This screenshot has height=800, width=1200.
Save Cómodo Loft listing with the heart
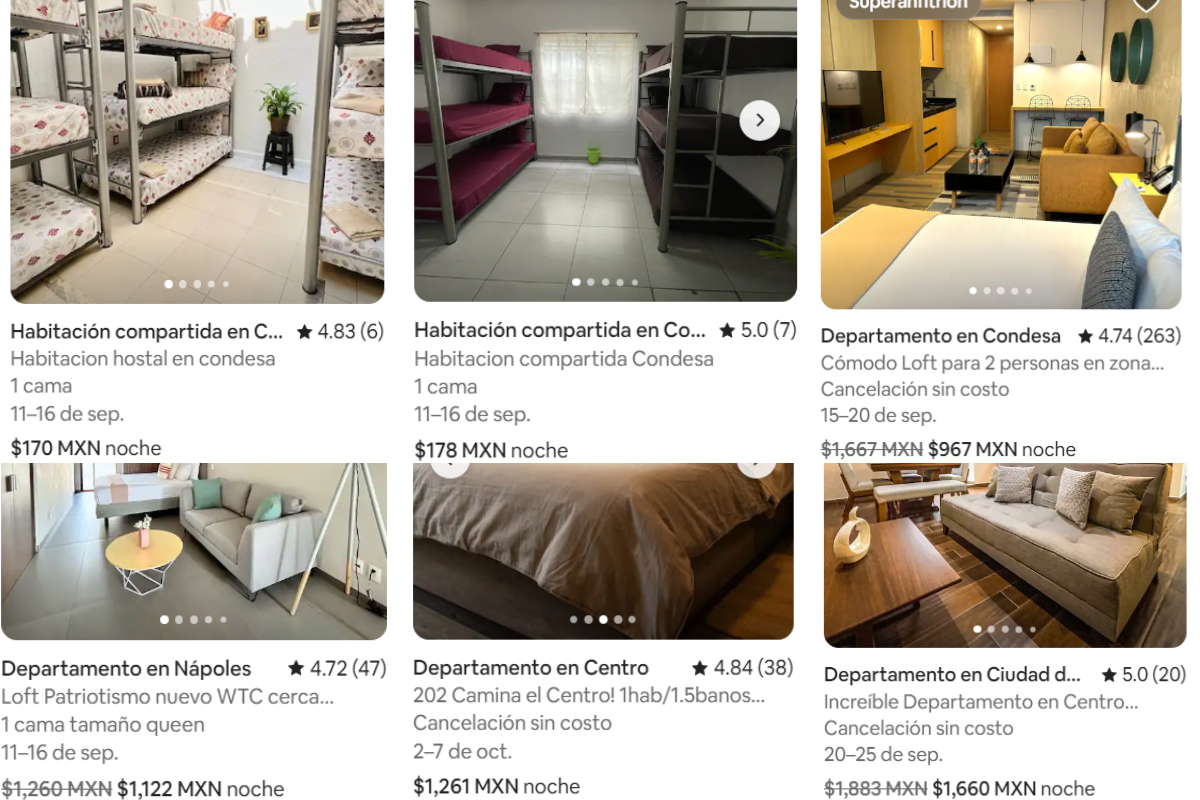point(1145,5)
